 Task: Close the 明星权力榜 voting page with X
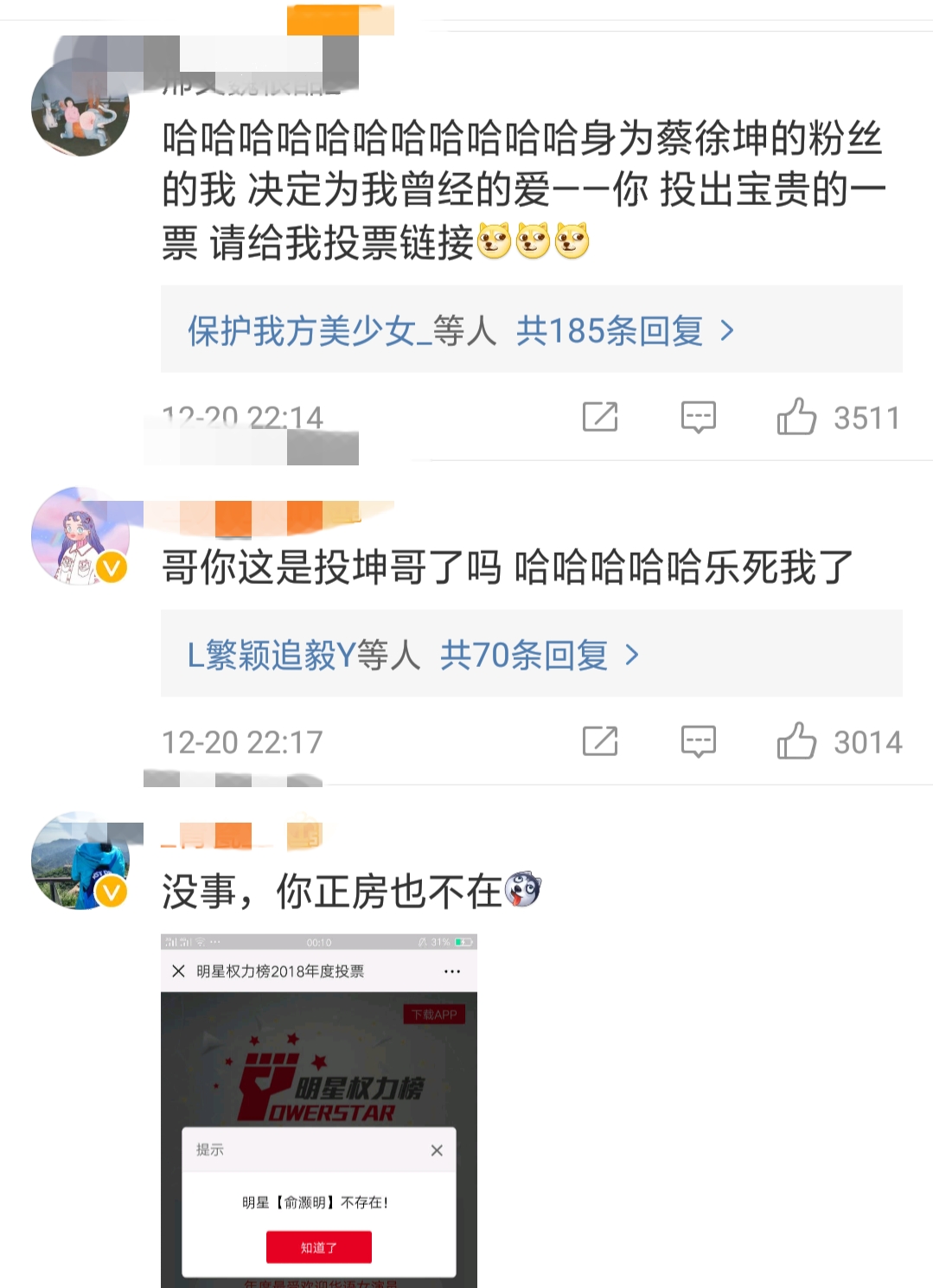(x=179, y=971)
